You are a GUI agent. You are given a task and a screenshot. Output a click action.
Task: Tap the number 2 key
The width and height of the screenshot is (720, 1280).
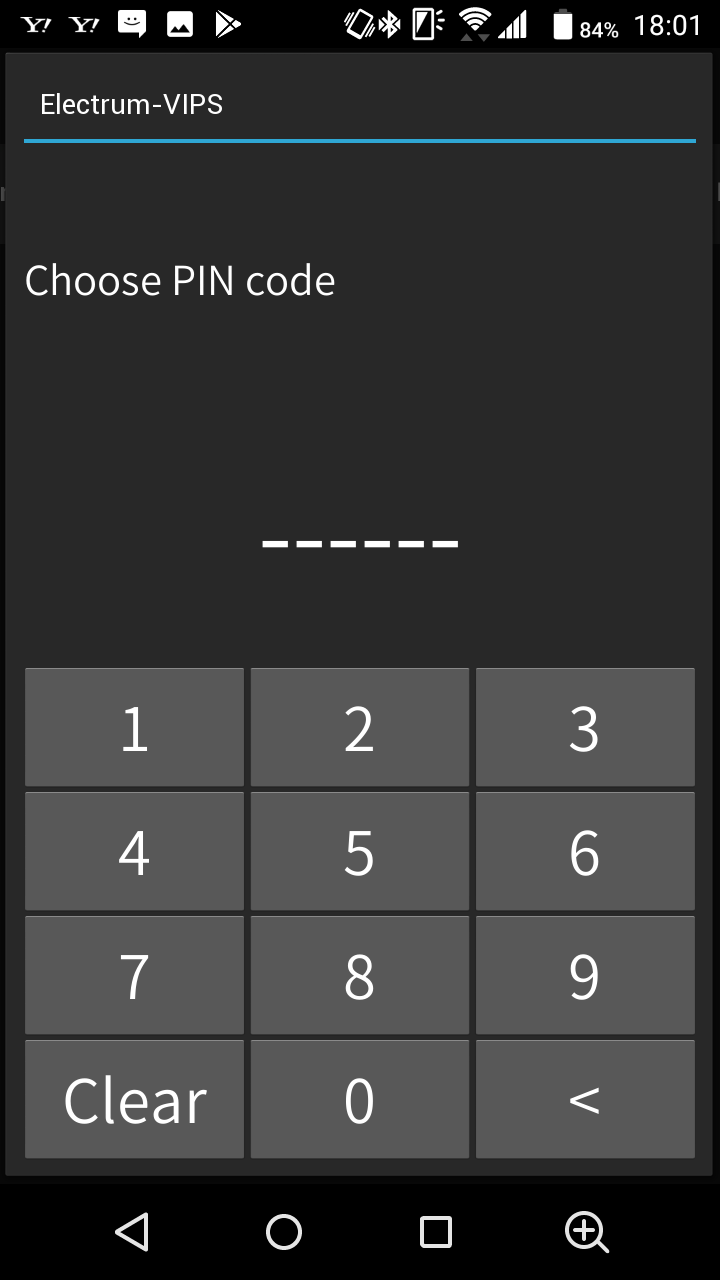tap(359, 727)
